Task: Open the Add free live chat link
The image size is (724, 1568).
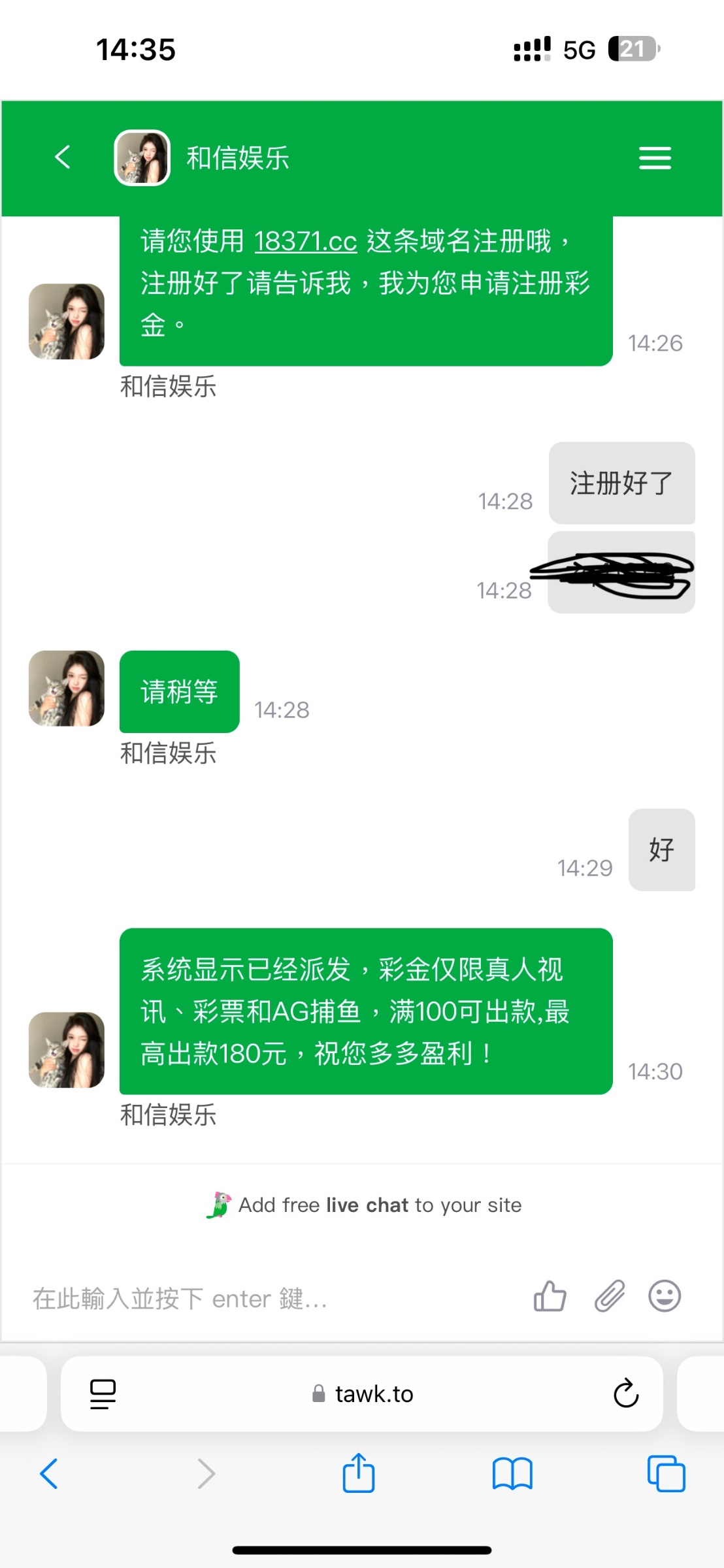Action: [364, 1205]
